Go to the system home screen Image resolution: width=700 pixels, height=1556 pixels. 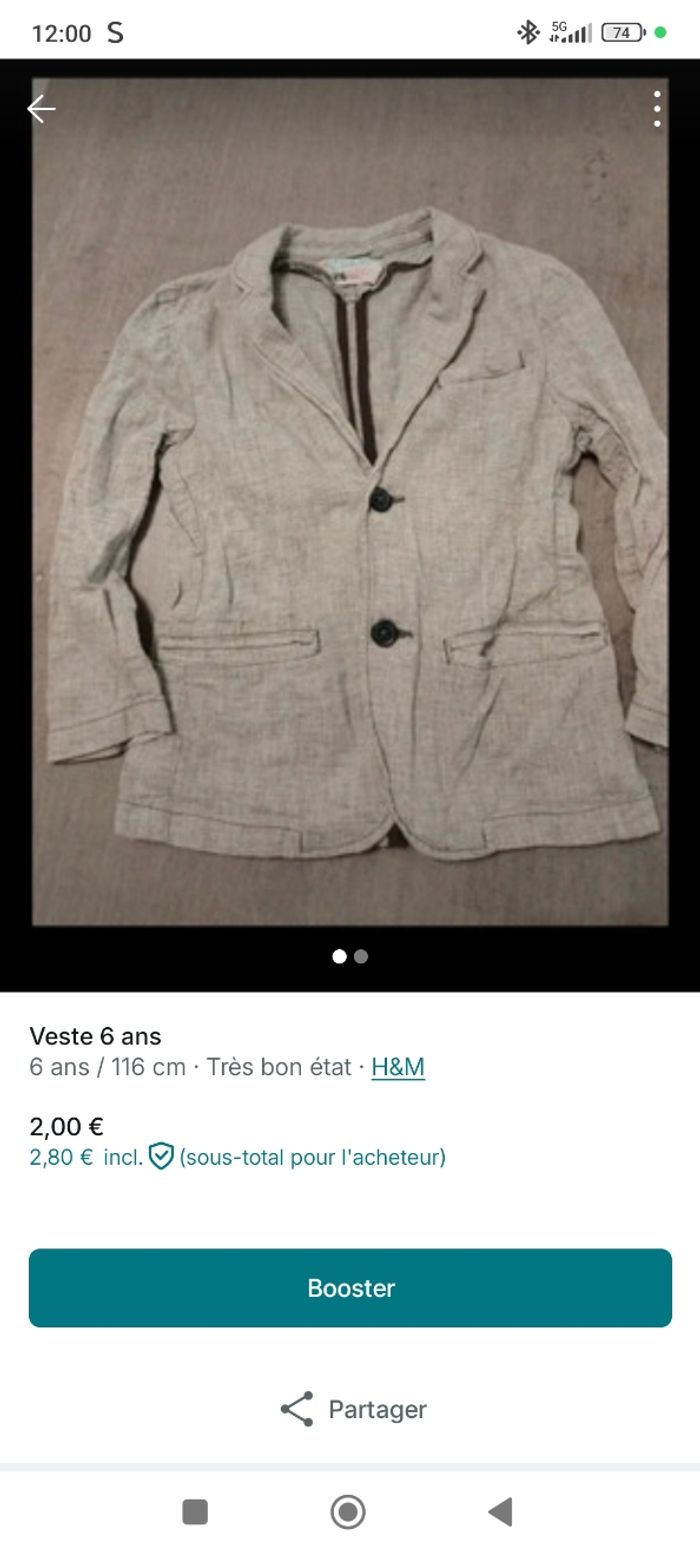pos(348,1512)
